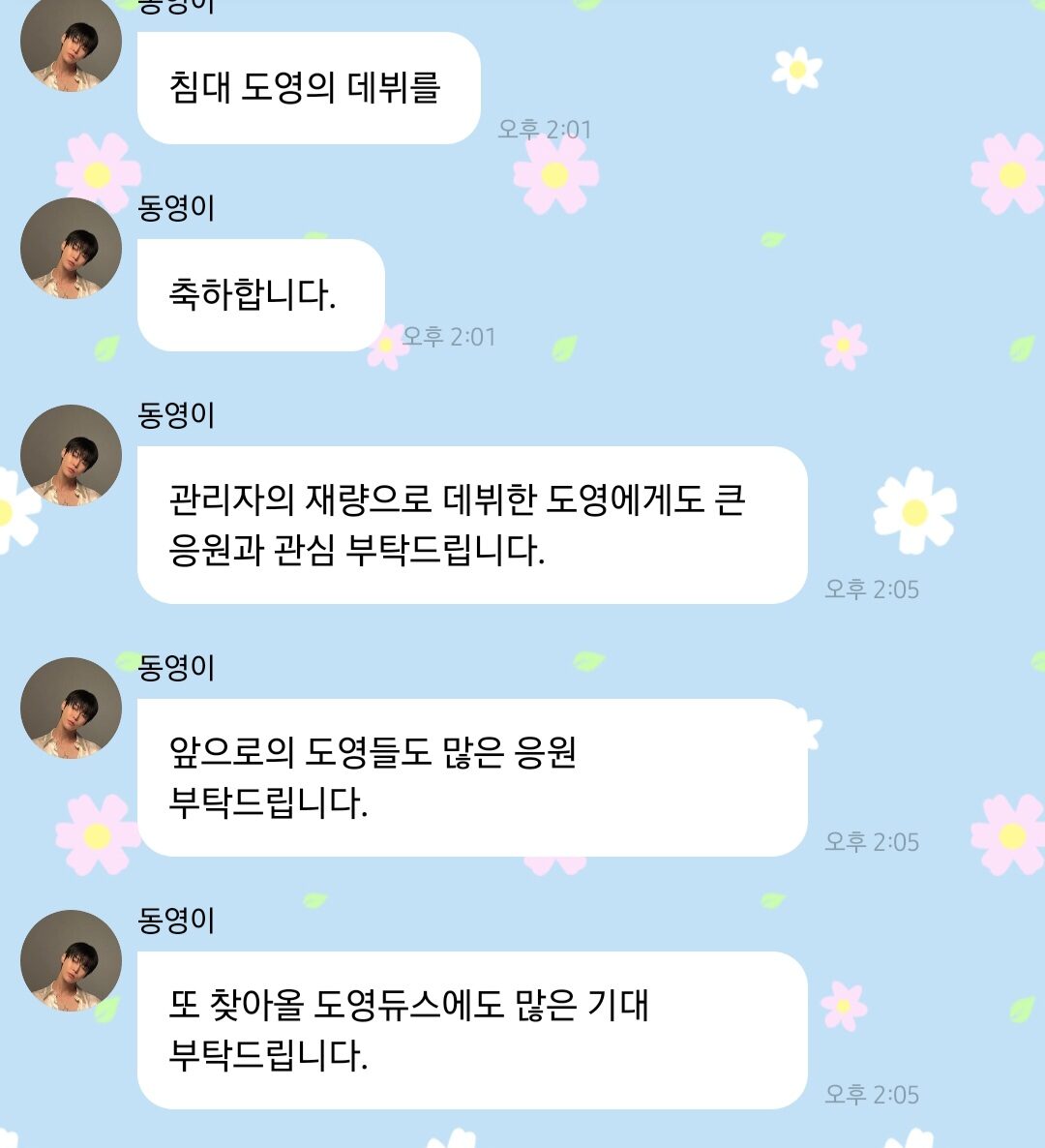The width and height of the screenshot is (1045, 1148).
Task: Open profile image next to "또 찾아올 도영듀스에도"
Action: 71,961
